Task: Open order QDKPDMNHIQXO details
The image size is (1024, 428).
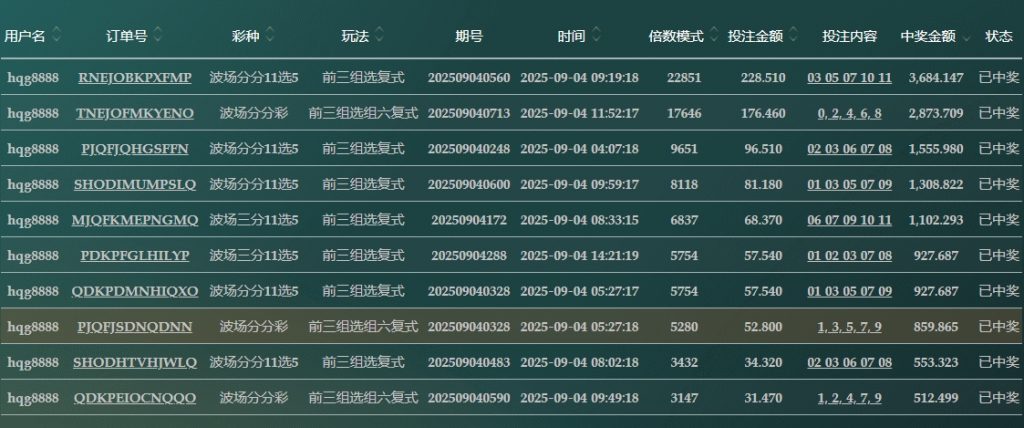Action: click(135, 291)
